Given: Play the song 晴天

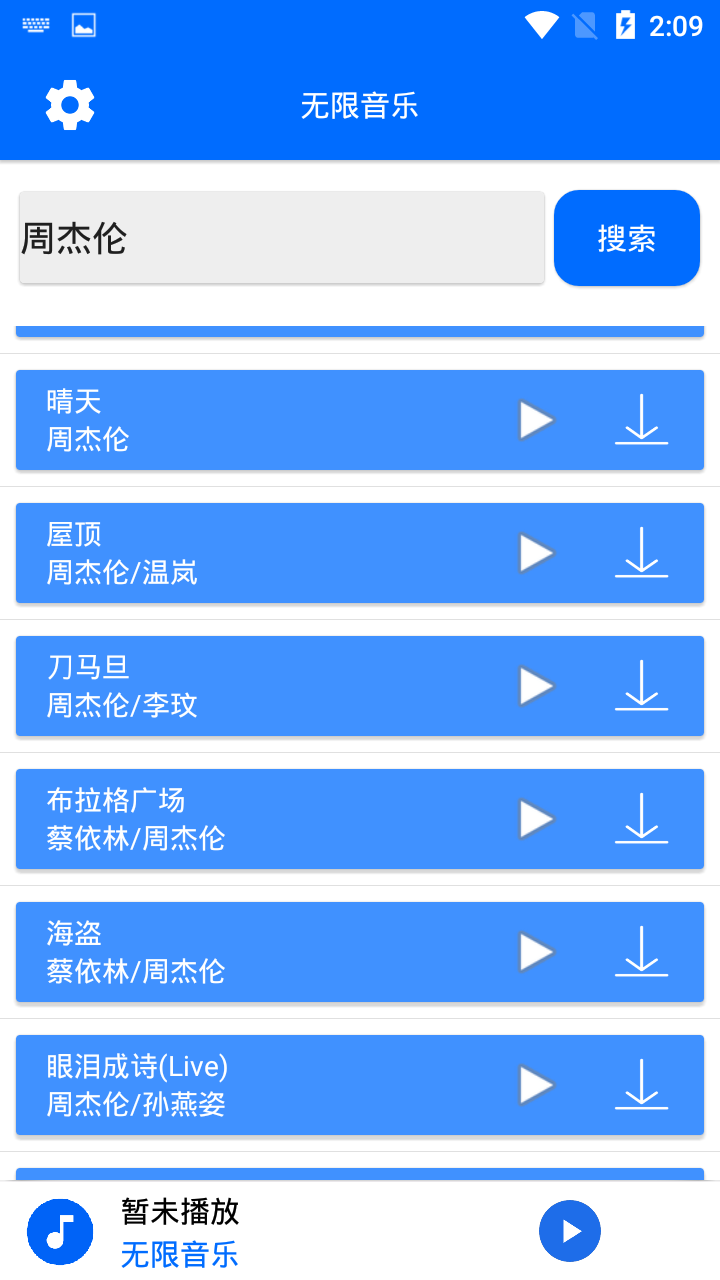Looking at the screenshot, I should pyautogui.click(x=535, y=419).
